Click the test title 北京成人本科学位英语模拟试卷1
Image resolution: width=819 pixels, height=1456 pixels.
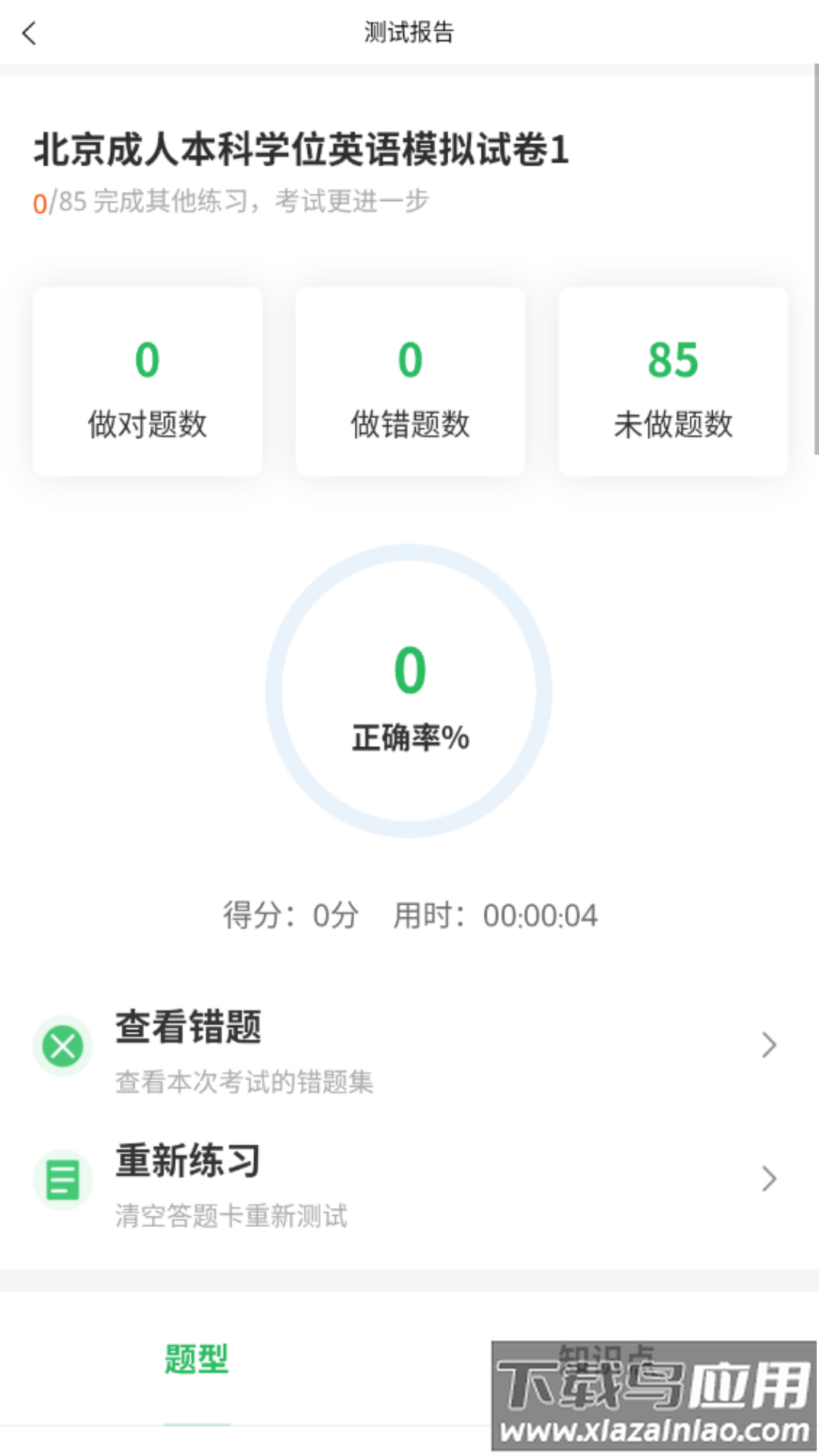point(302,149)
